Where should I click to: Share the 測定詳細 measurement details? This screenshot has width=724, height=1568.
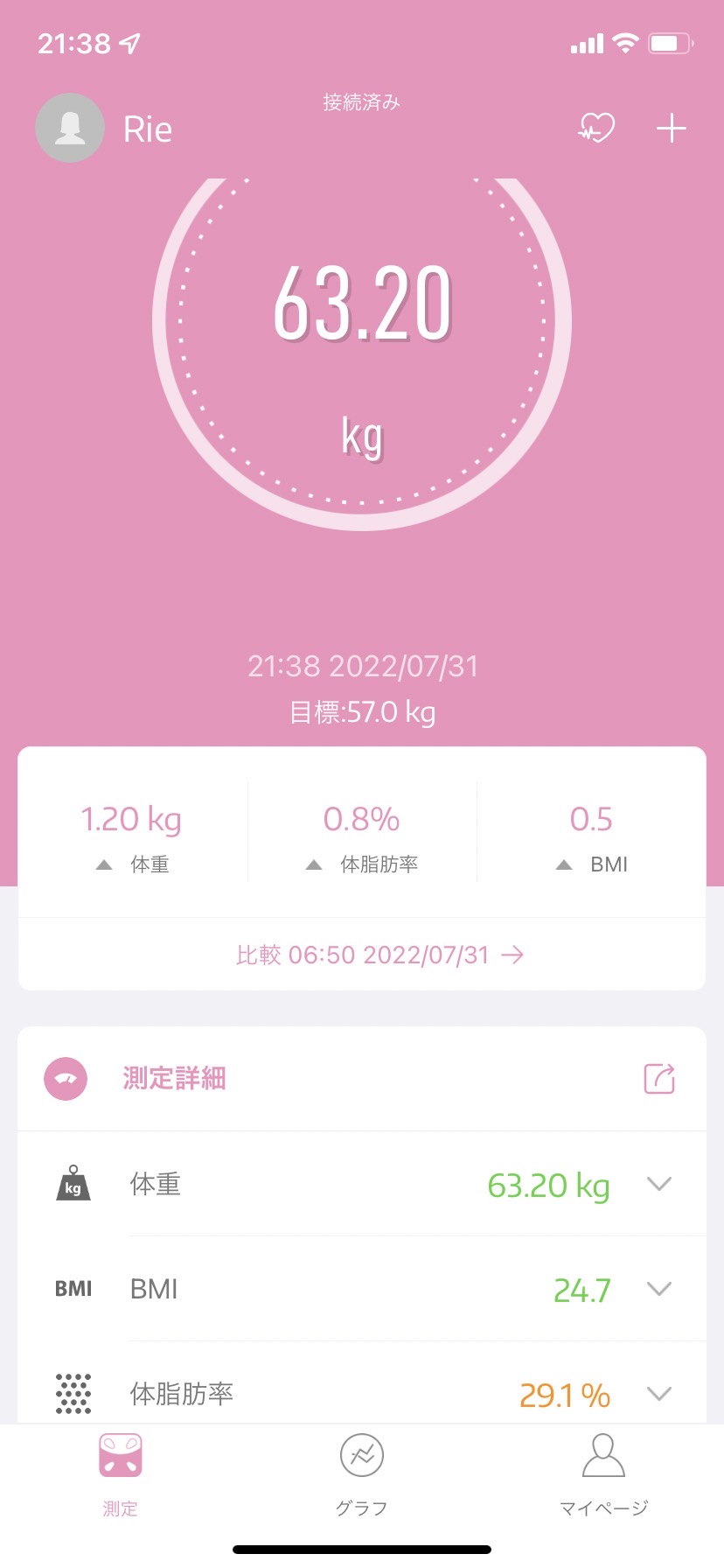point(659,1078)
